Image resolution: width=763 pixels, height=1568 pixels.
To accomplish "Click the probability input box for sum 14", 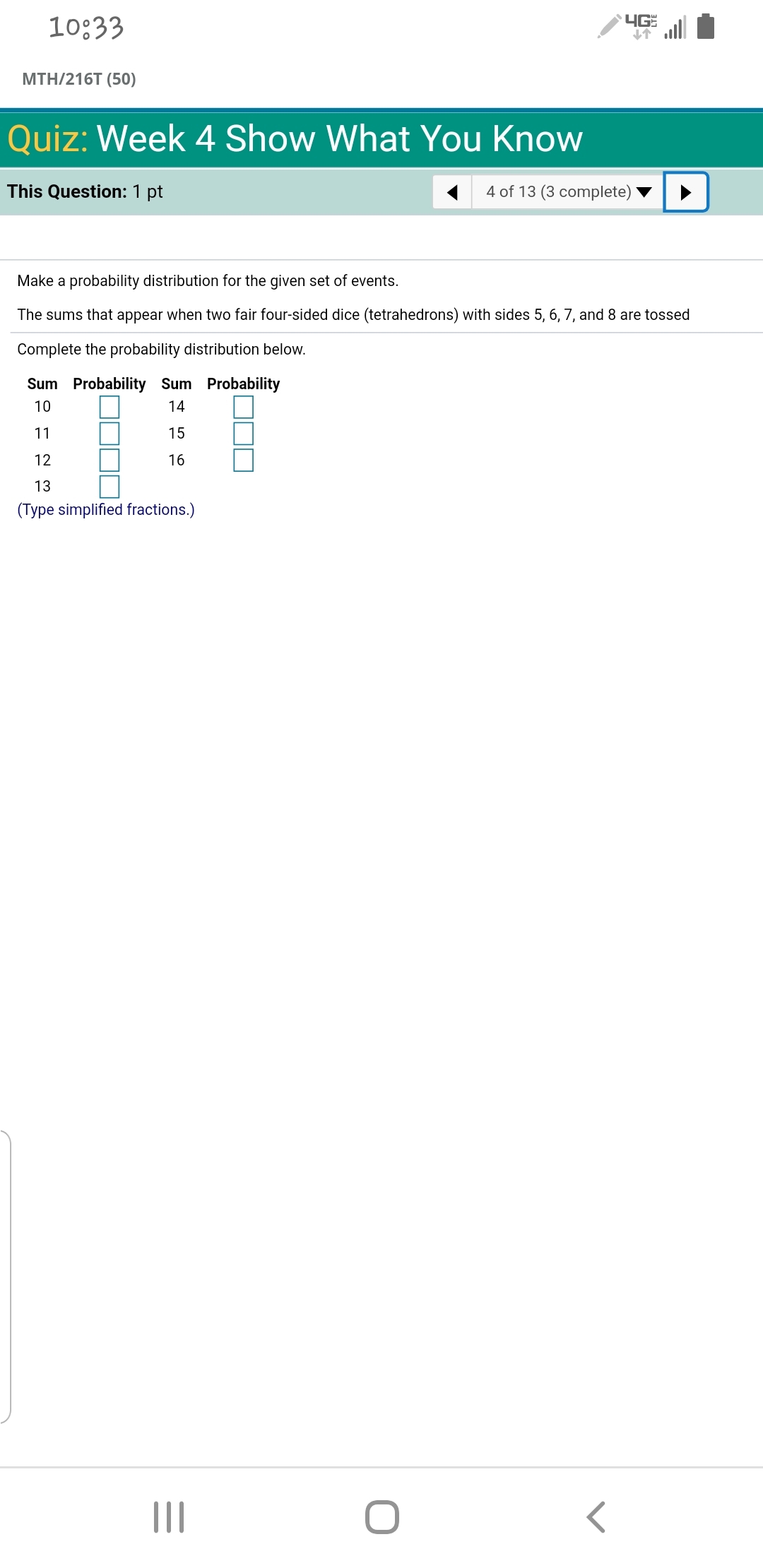I will (243, 407).
